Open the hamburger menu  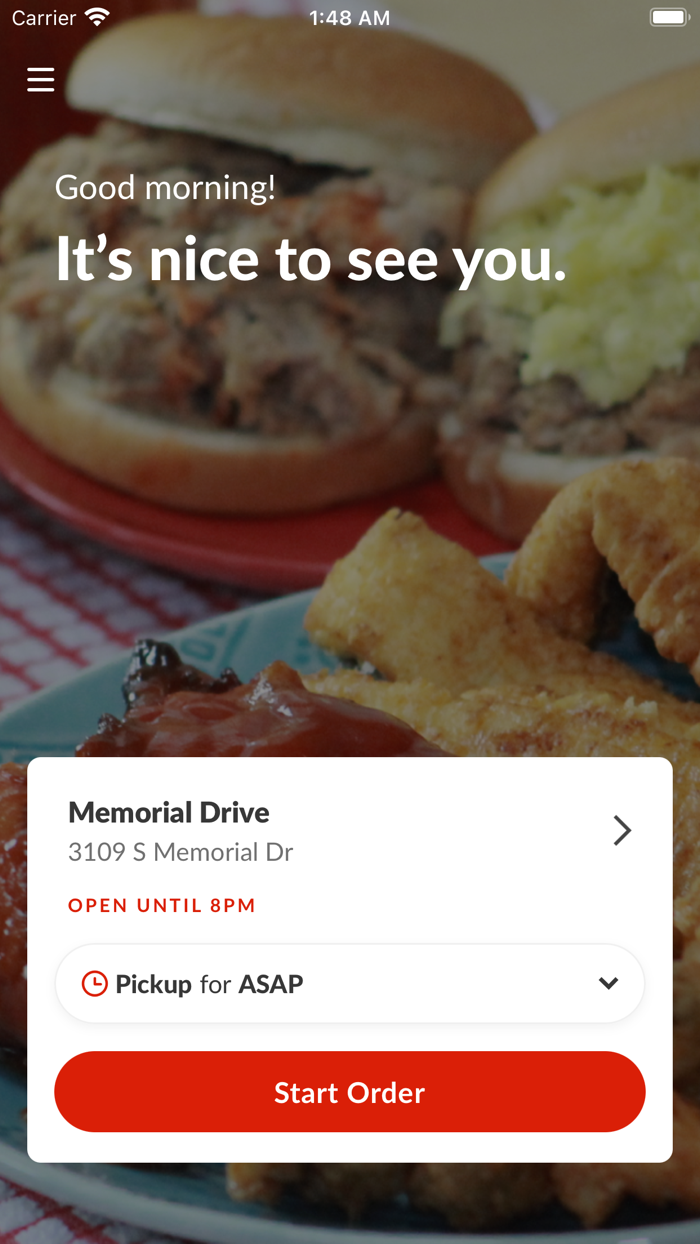coord(41,79)
